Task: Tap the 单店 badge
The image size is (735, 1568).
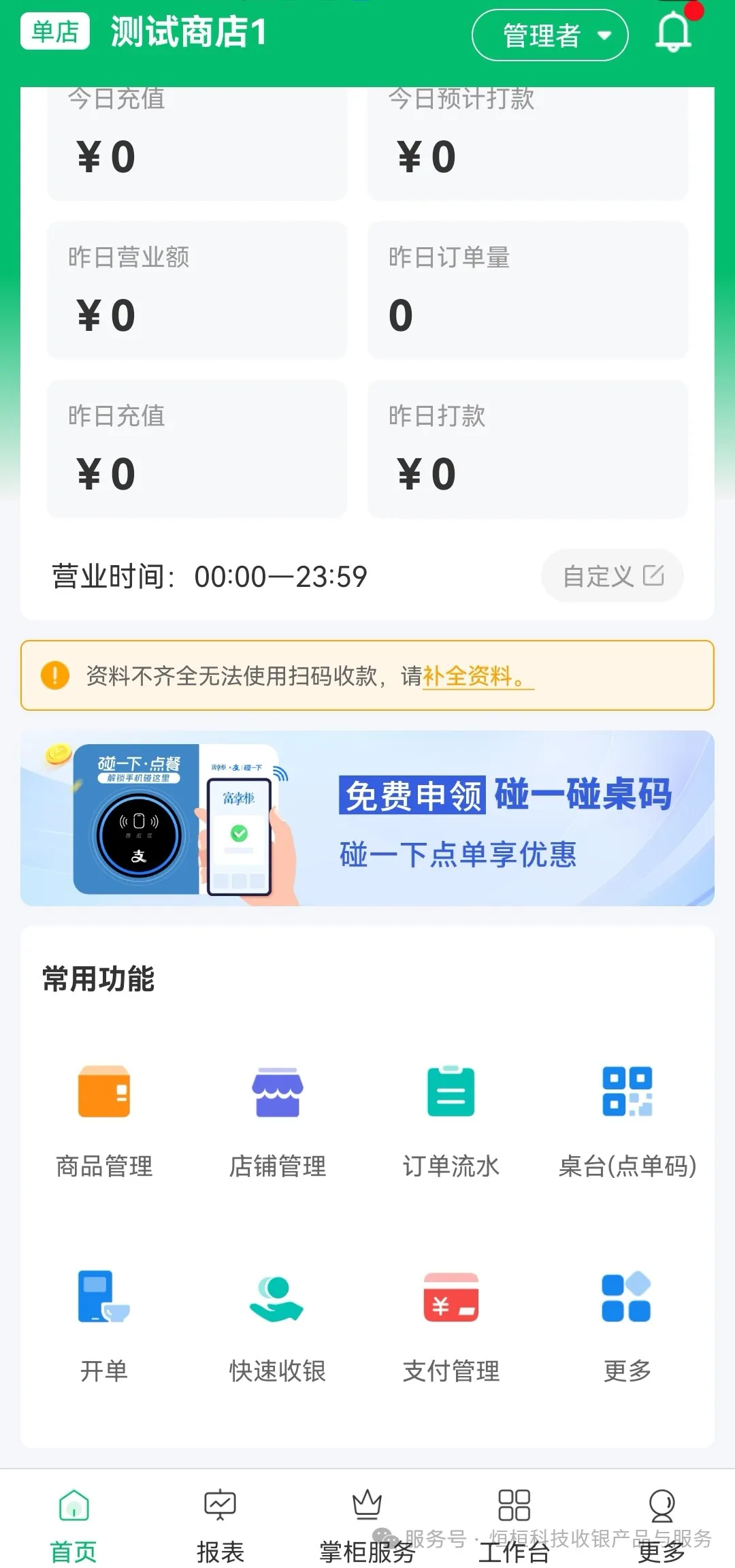Action: coord(54,31)
